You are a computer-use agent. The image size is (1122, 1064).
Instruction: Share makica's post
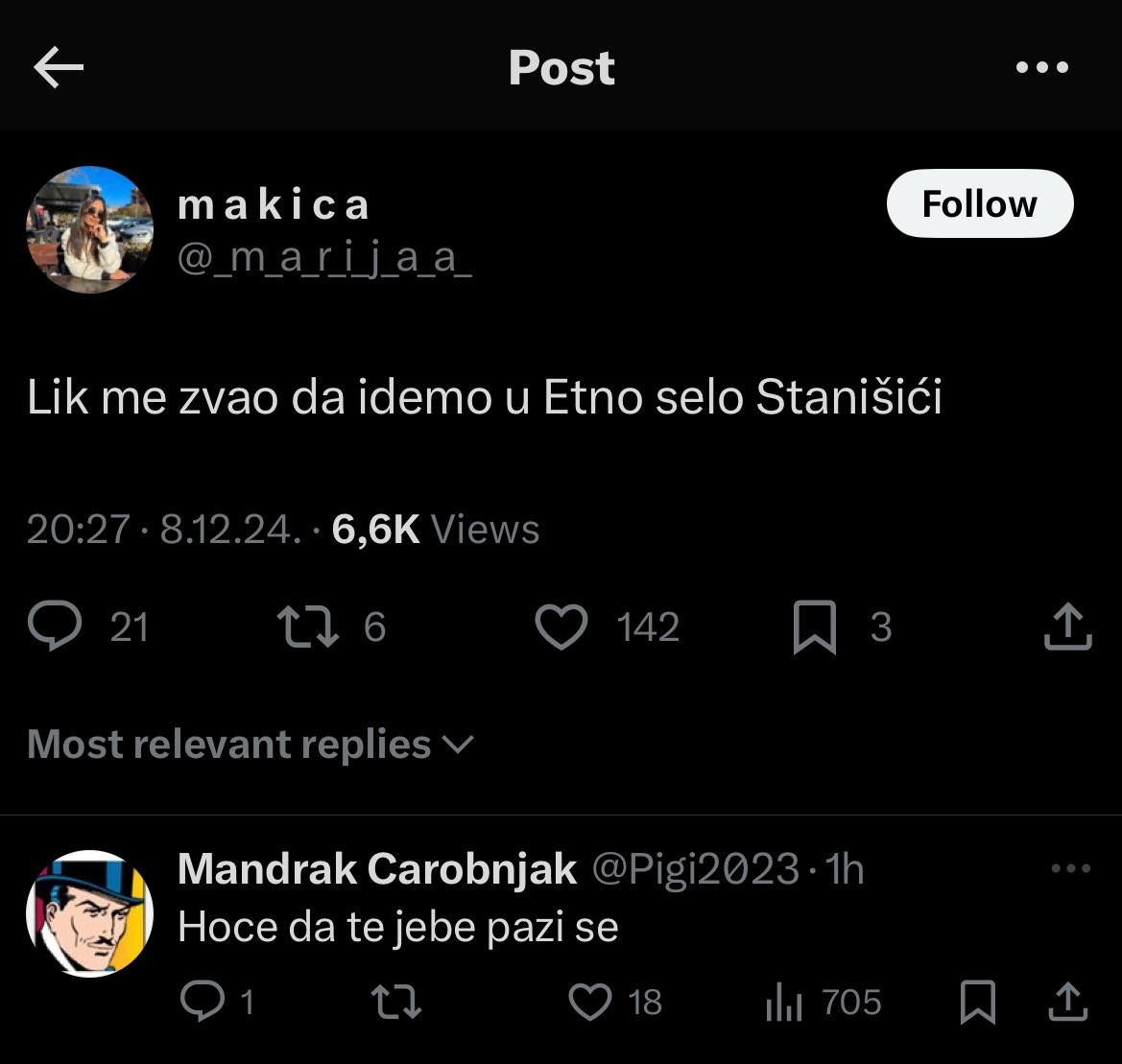tap(1067, 627)
